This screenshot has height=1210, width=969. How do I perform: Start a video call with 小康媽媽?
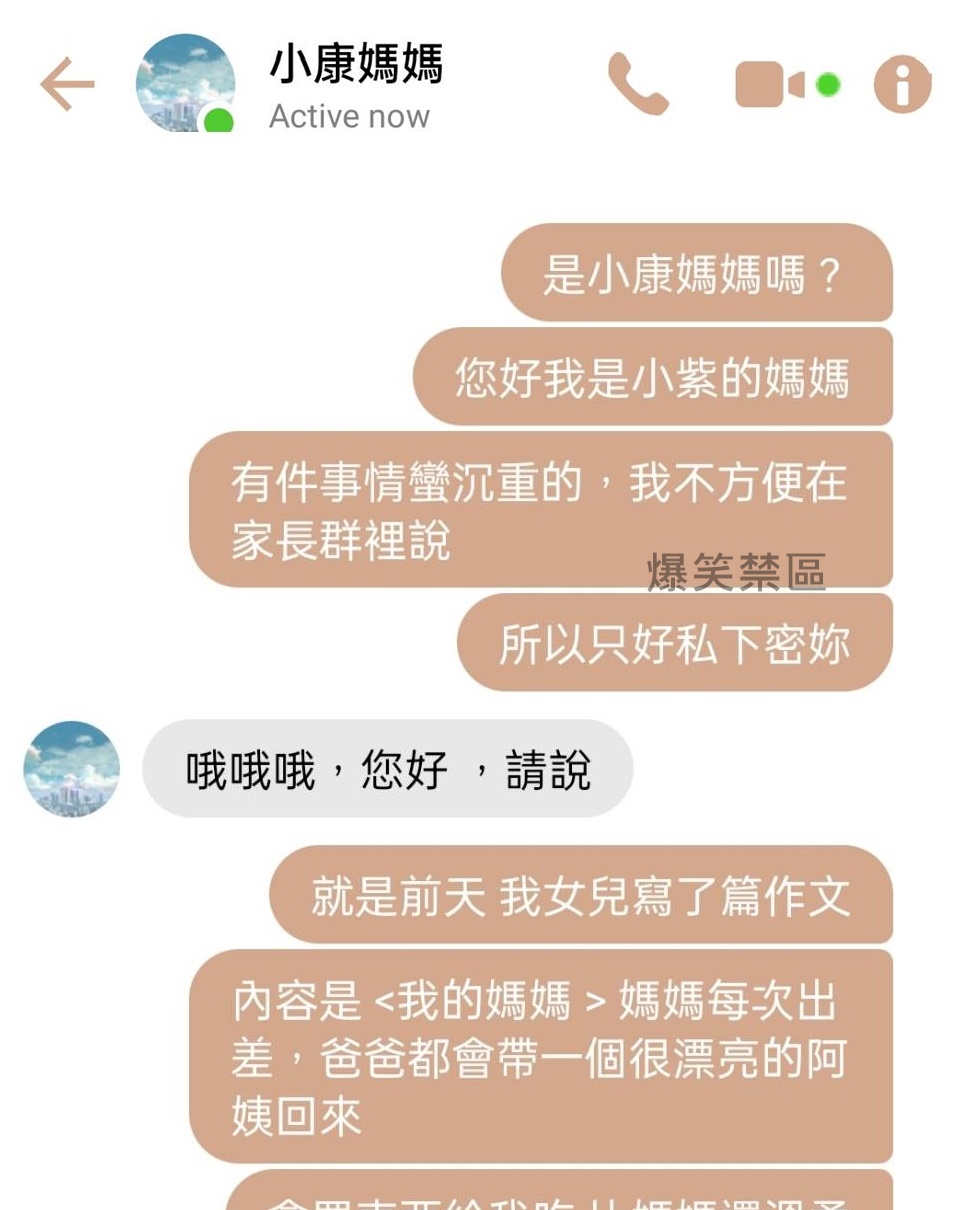tap(770, 85)
